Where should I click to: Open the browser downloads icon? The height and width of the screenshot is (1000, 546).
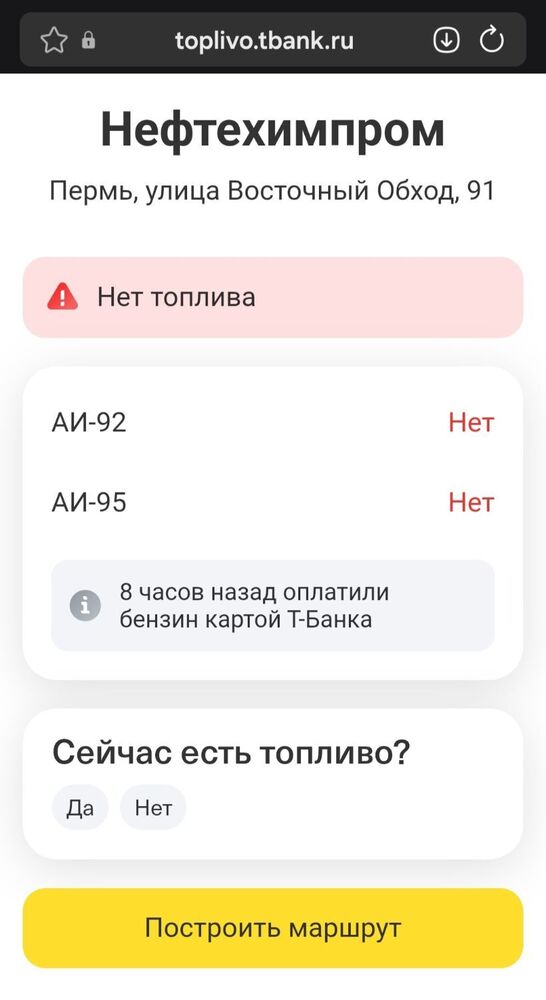446,41
